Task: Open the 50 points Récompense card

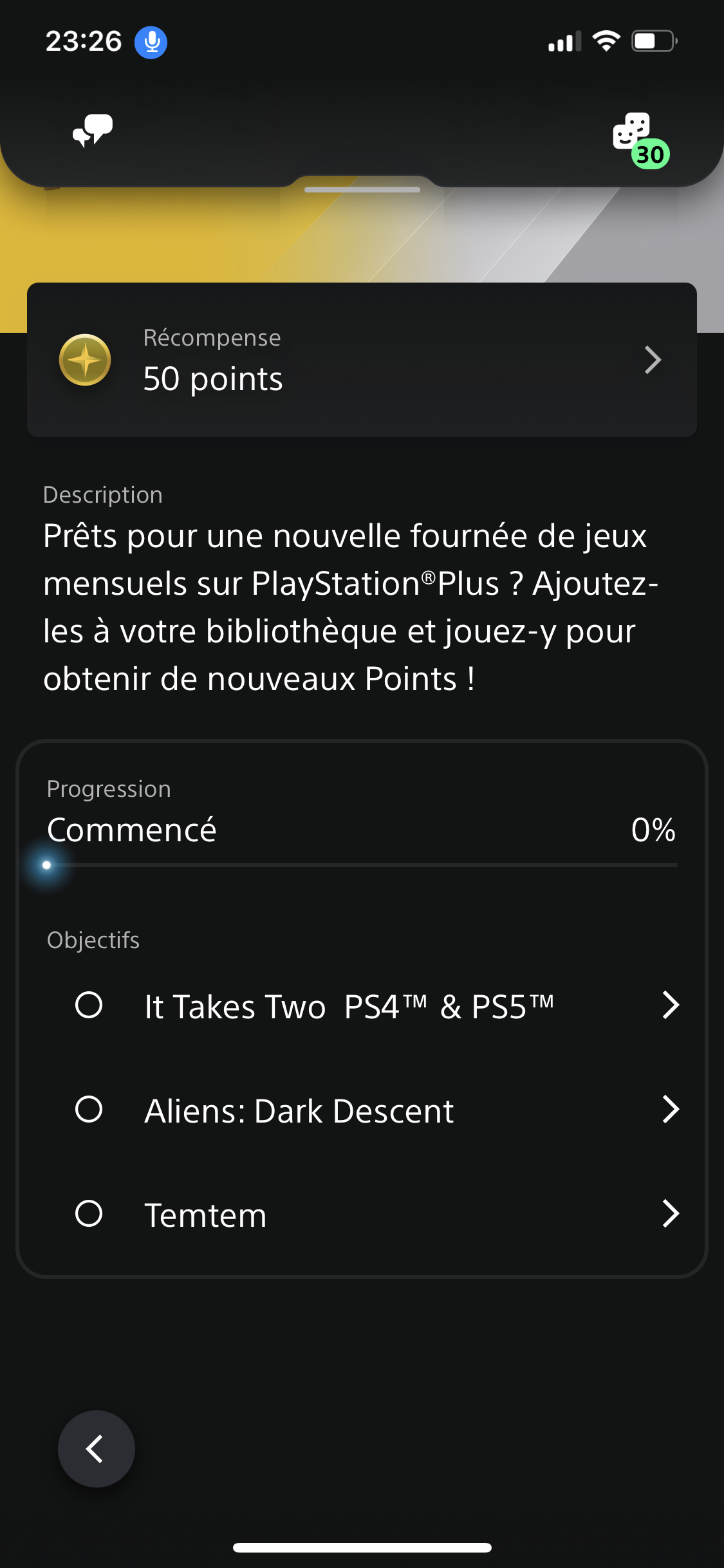Action: click(x=362, y=360)
